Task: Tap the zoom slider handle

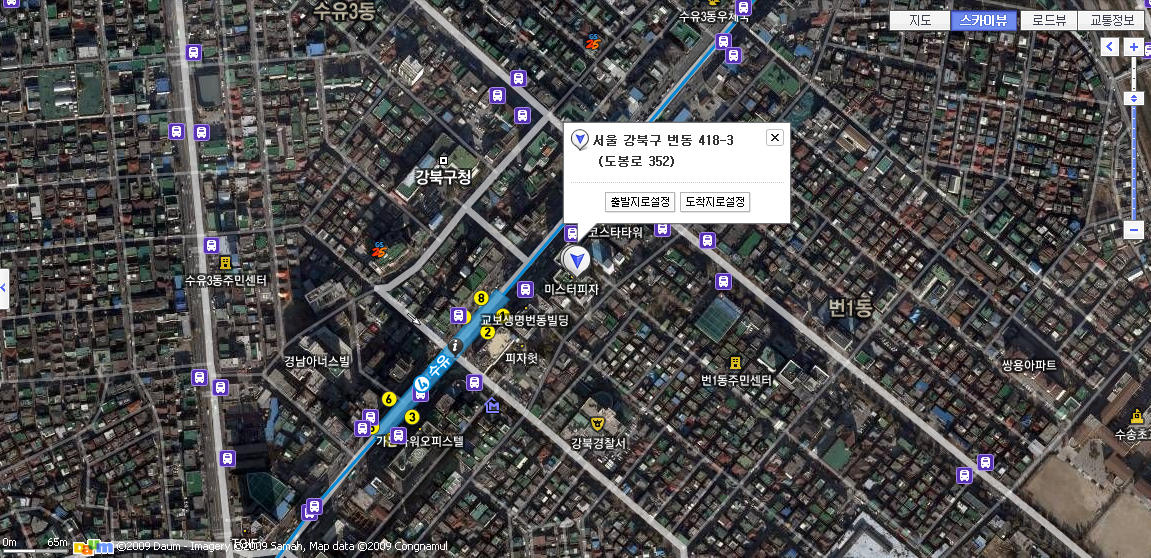Action: coord(1133,98)
